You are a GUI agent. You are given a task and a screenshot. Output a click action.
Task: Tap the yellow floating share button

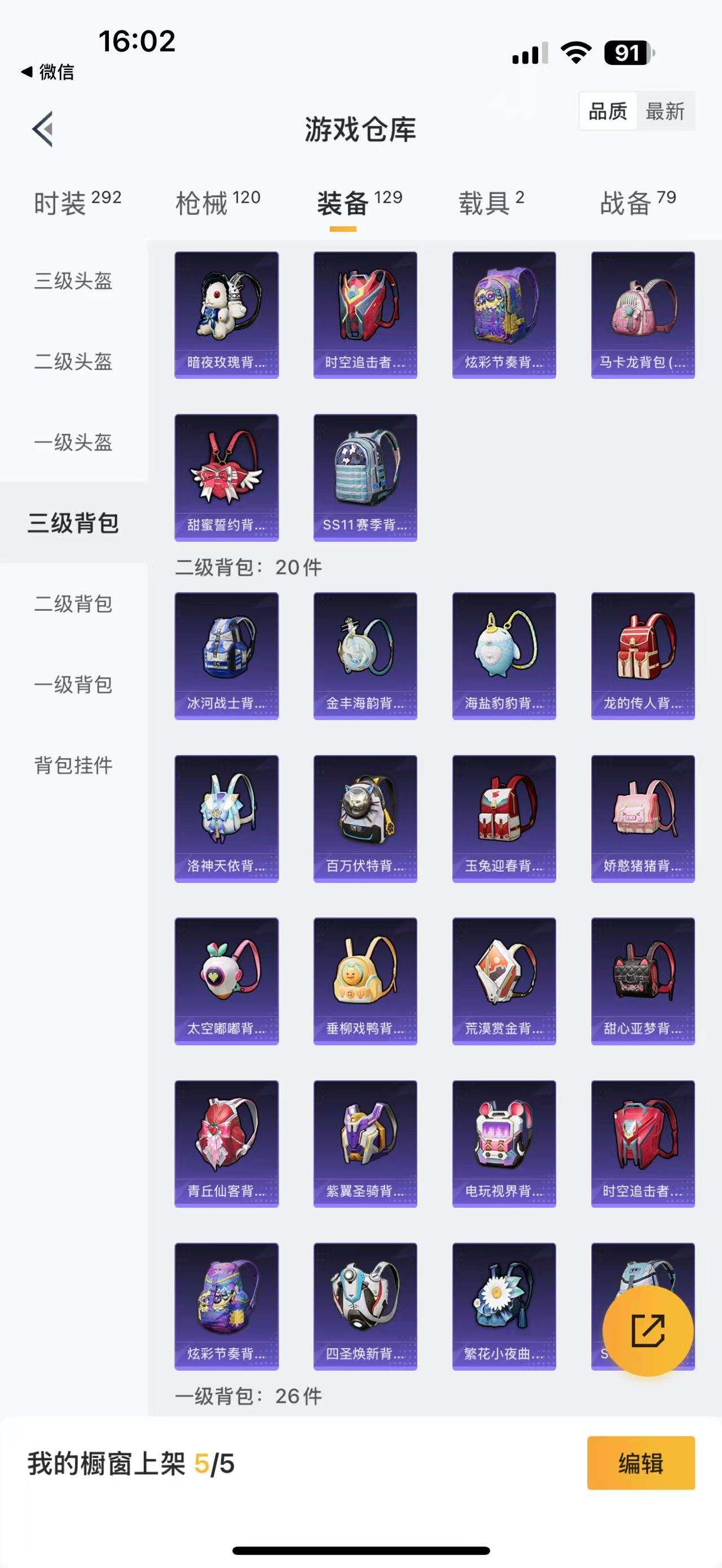pos(648,1331)
